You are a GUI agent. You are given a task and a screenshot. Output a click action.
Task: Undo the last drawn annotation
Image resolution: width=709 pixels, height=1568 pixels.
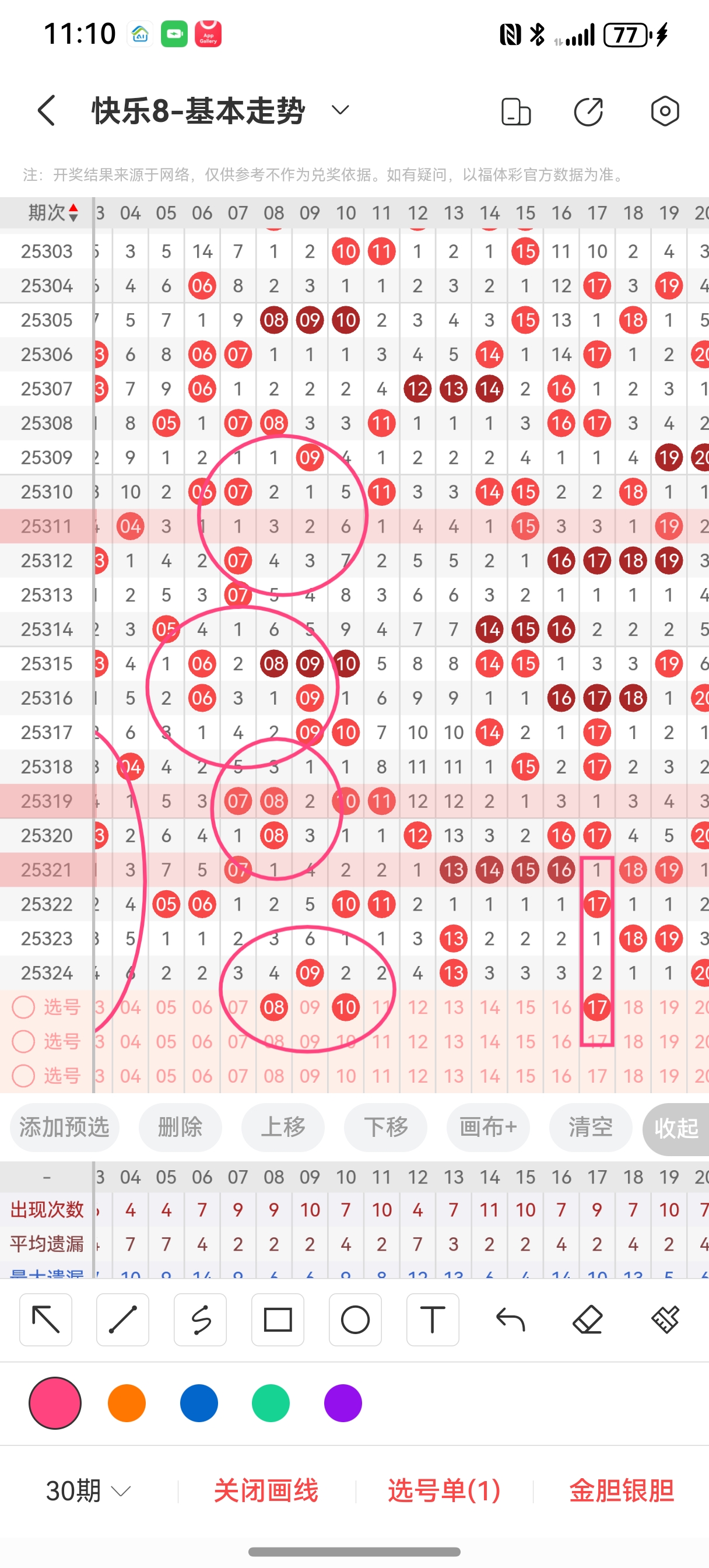(x=511, y=1319)
